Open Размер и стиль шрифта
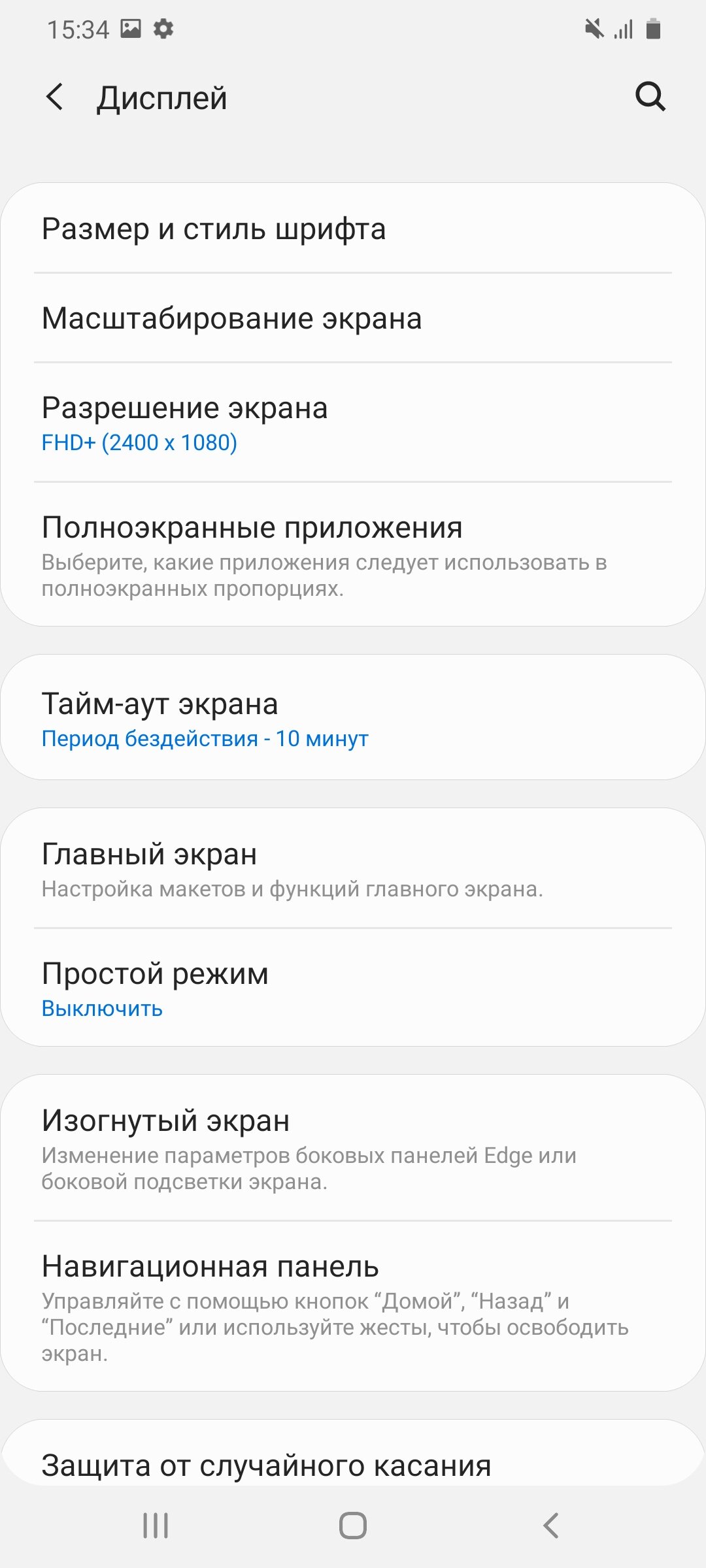 pyautogui.click(x=353, y=229)
